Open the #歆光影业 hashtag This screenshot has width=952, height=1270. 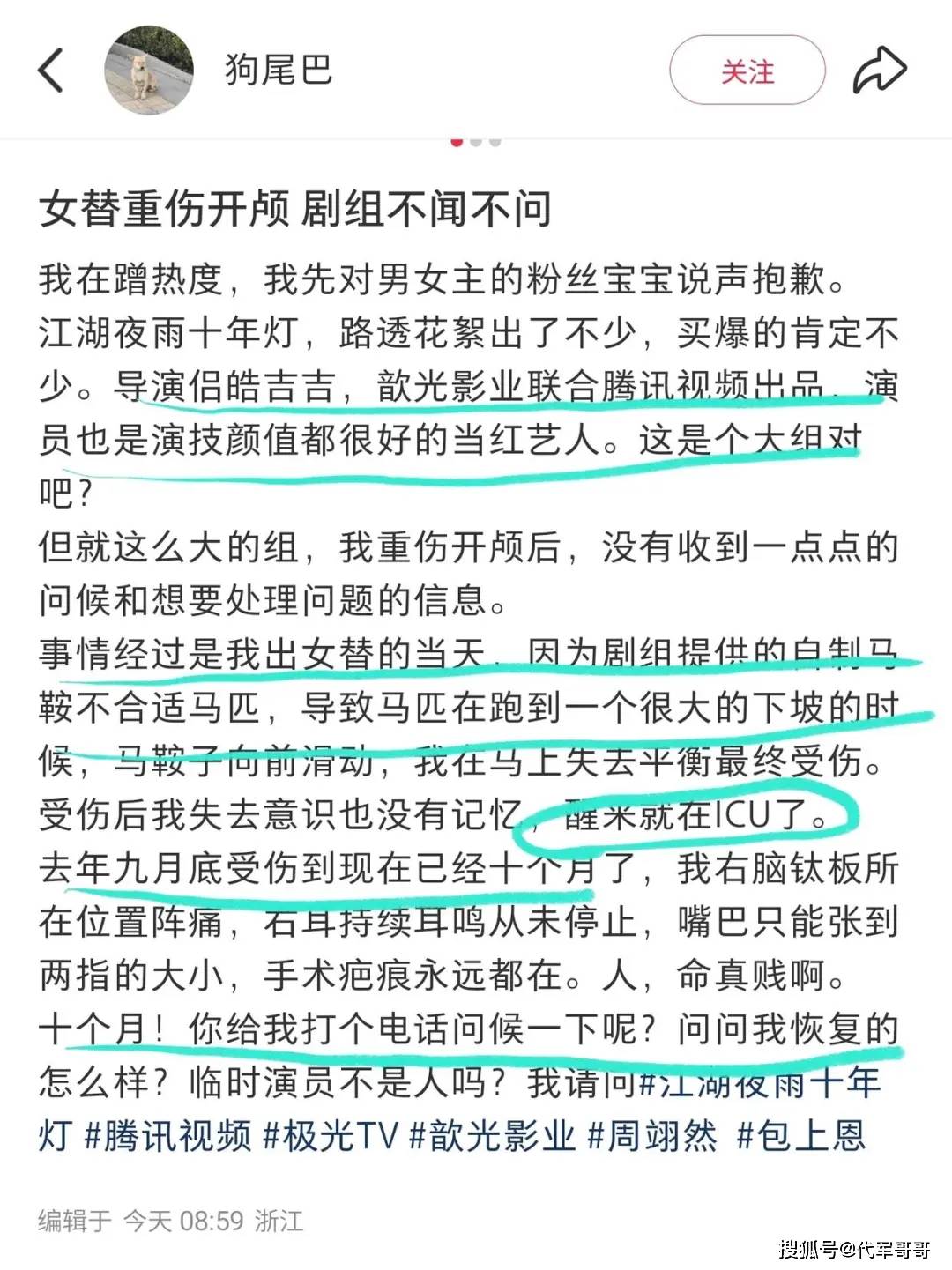pyautogui.click(x=493, y=1136)
